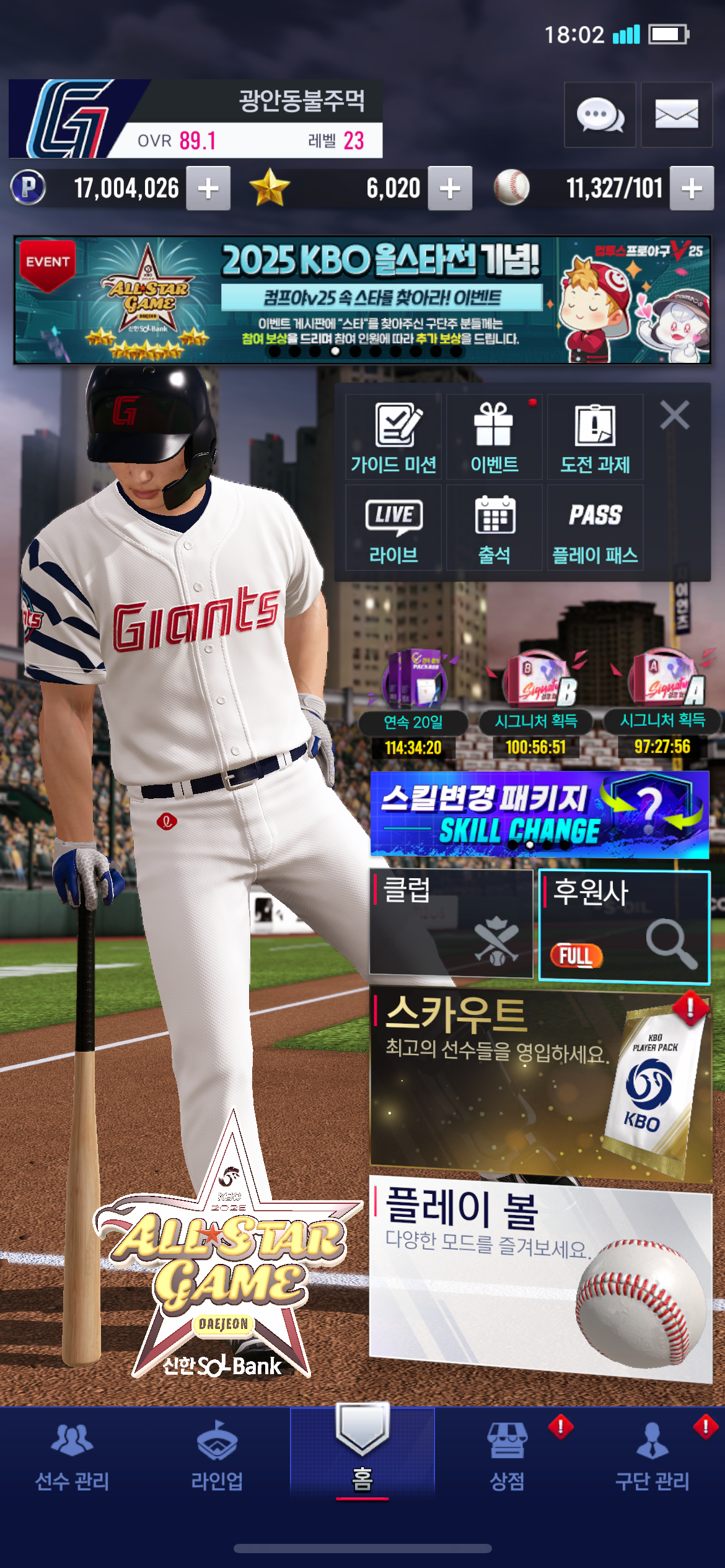Open 플레이 패스 PASS menu
This screenshot has height=1568, width=725.
[595, 528]
